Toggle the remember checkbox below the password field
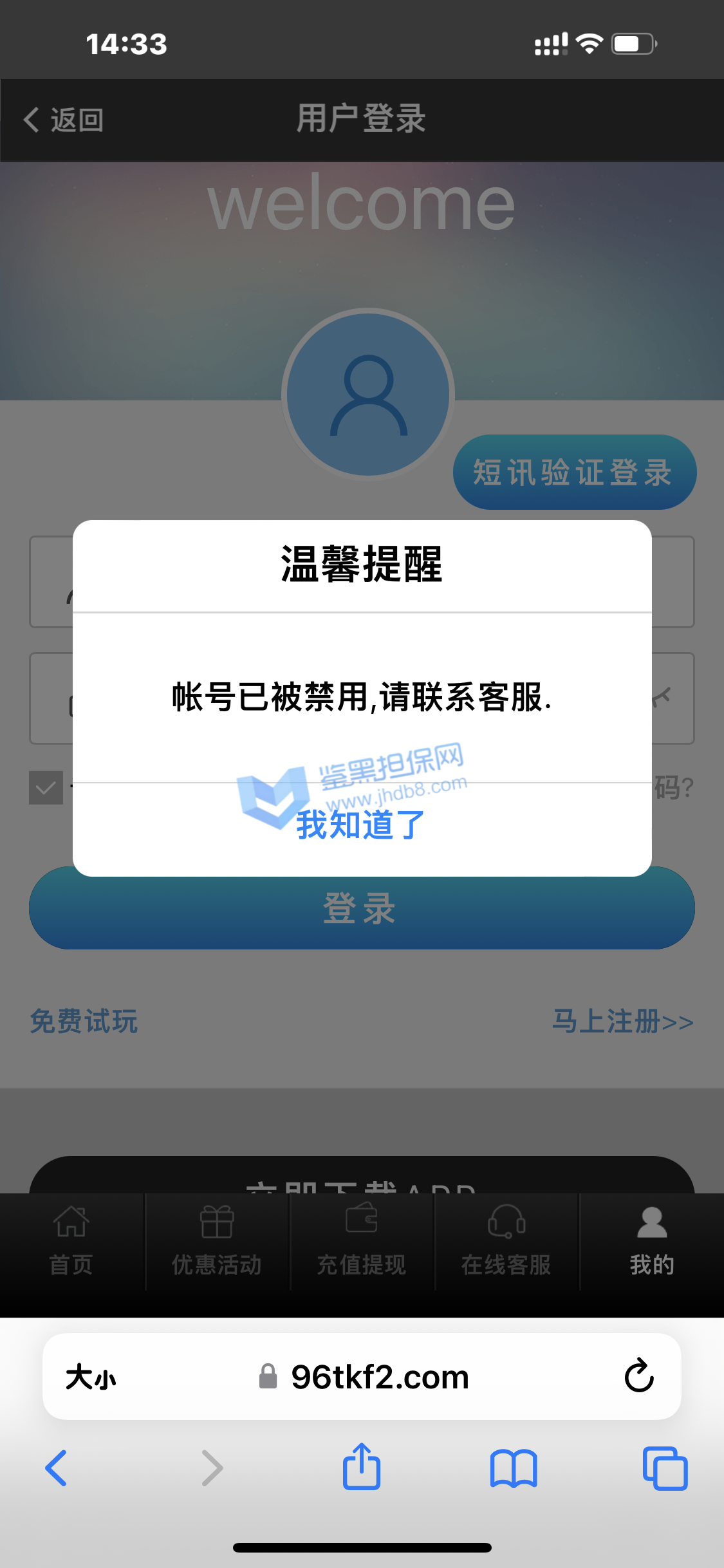The width and height of the screenshot is (724, 1568). pyautogui.click(x=46, y=787)
